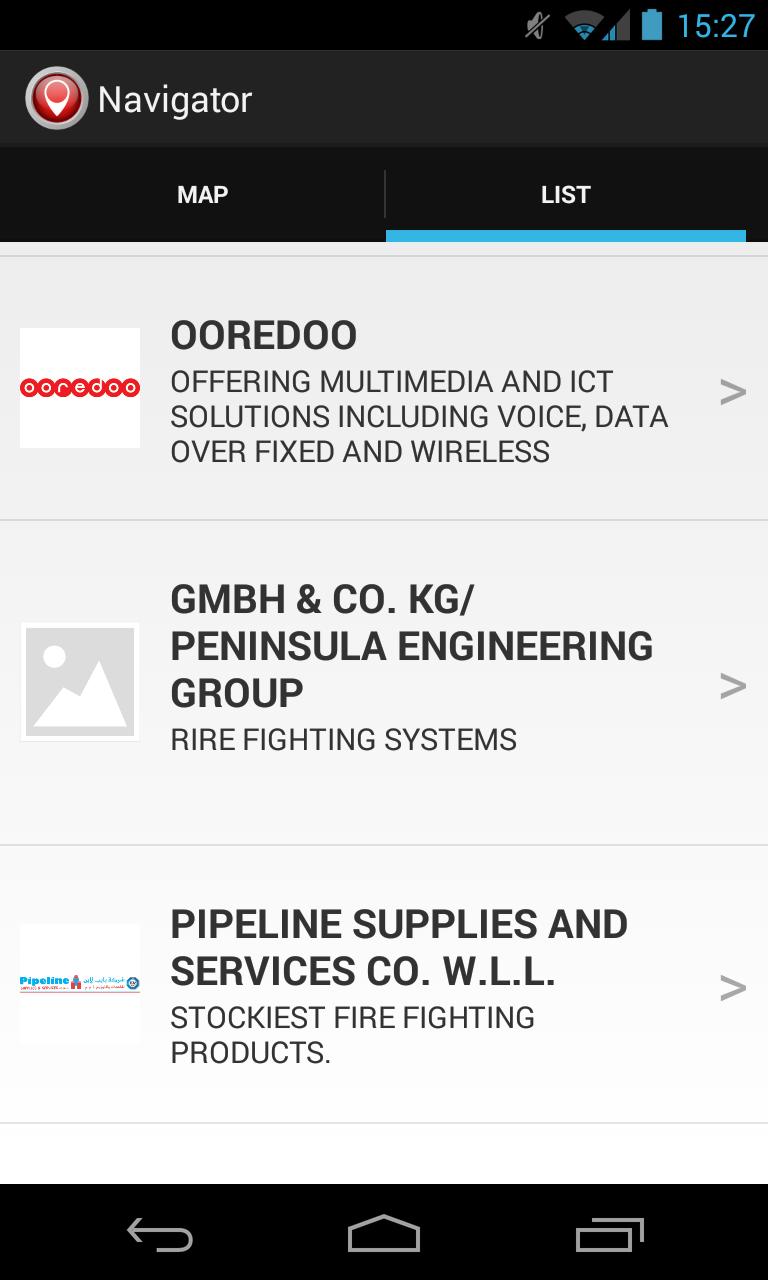Viewport: 768px width, 1280px height.
Task: Tap the Wi-Fi status icon
Action: (x=583, y=26)
